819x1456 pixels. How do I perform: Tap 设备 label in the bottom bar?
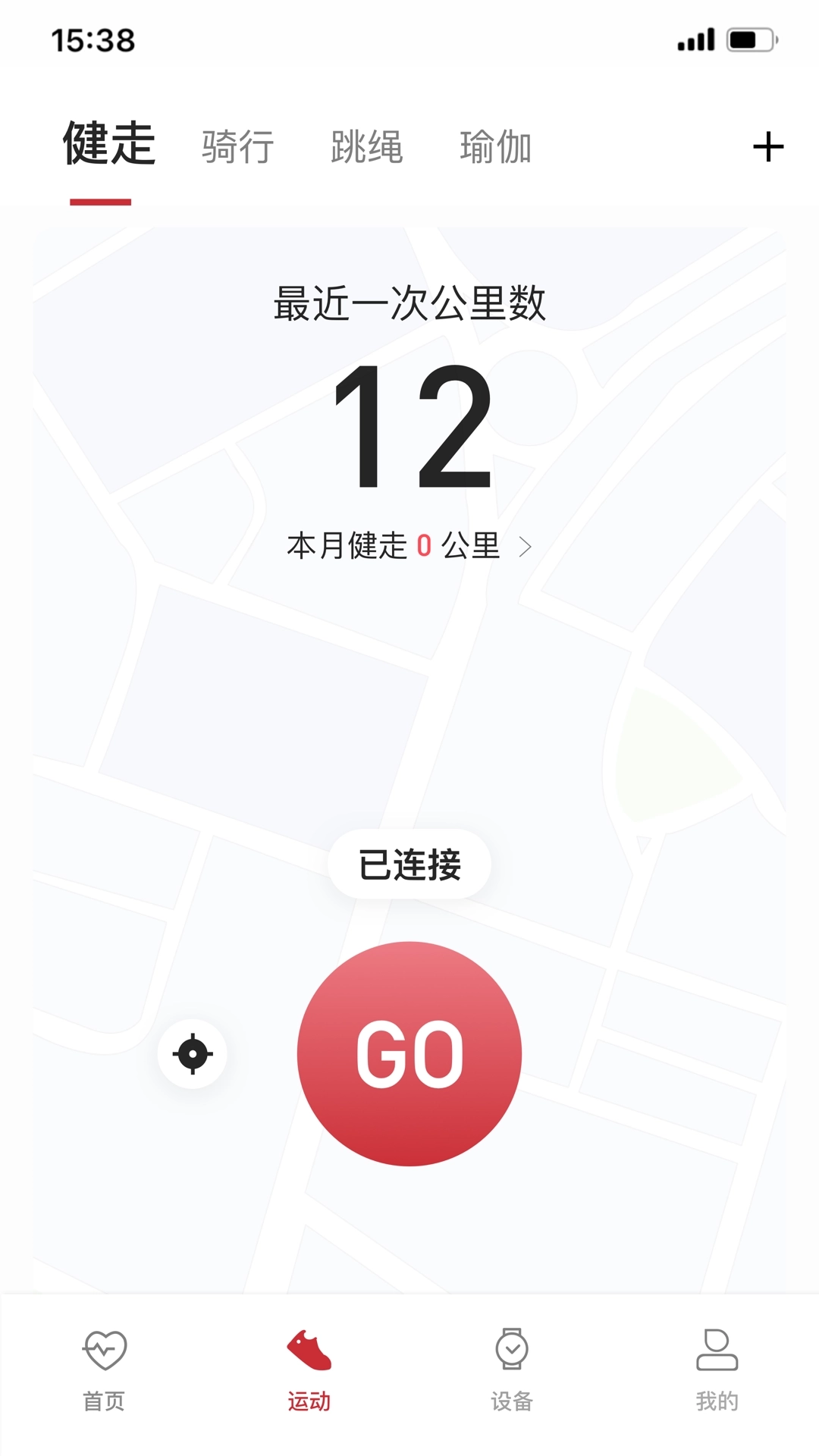click(x=511, y=1402)
